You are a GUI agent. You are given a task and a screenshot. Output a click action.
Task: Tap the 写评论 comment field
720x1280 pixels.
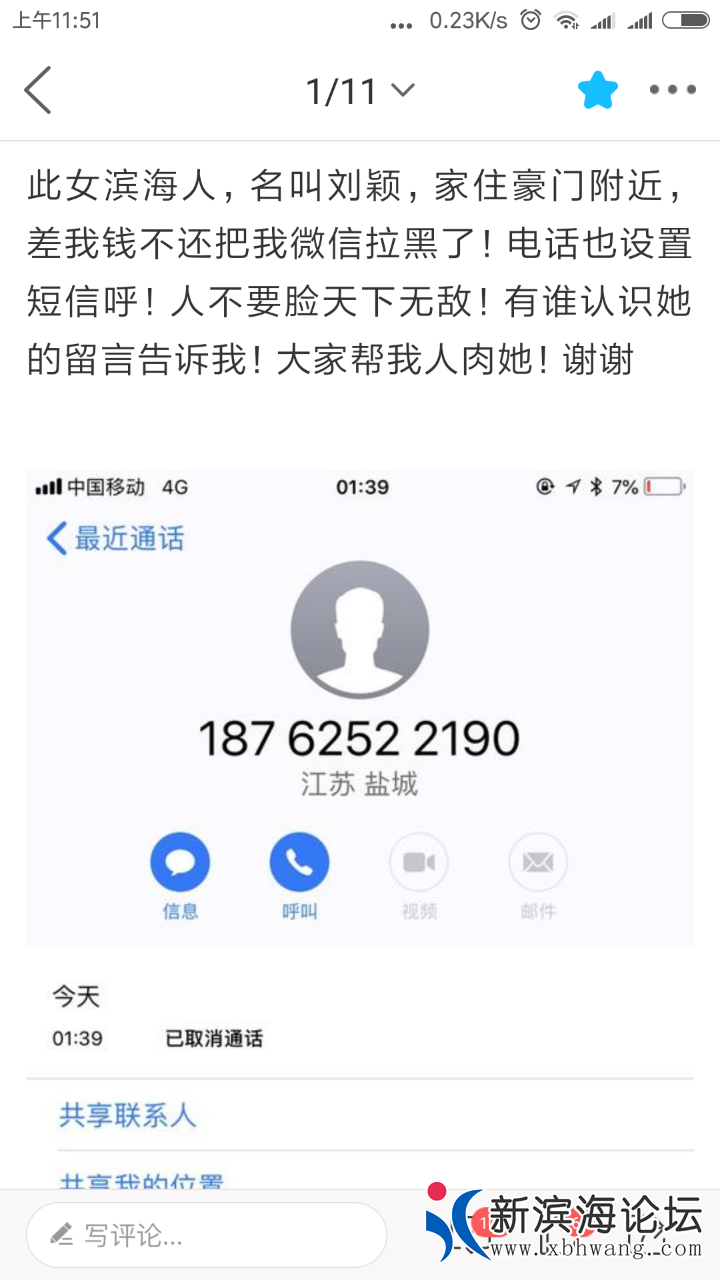point(206,1235)
